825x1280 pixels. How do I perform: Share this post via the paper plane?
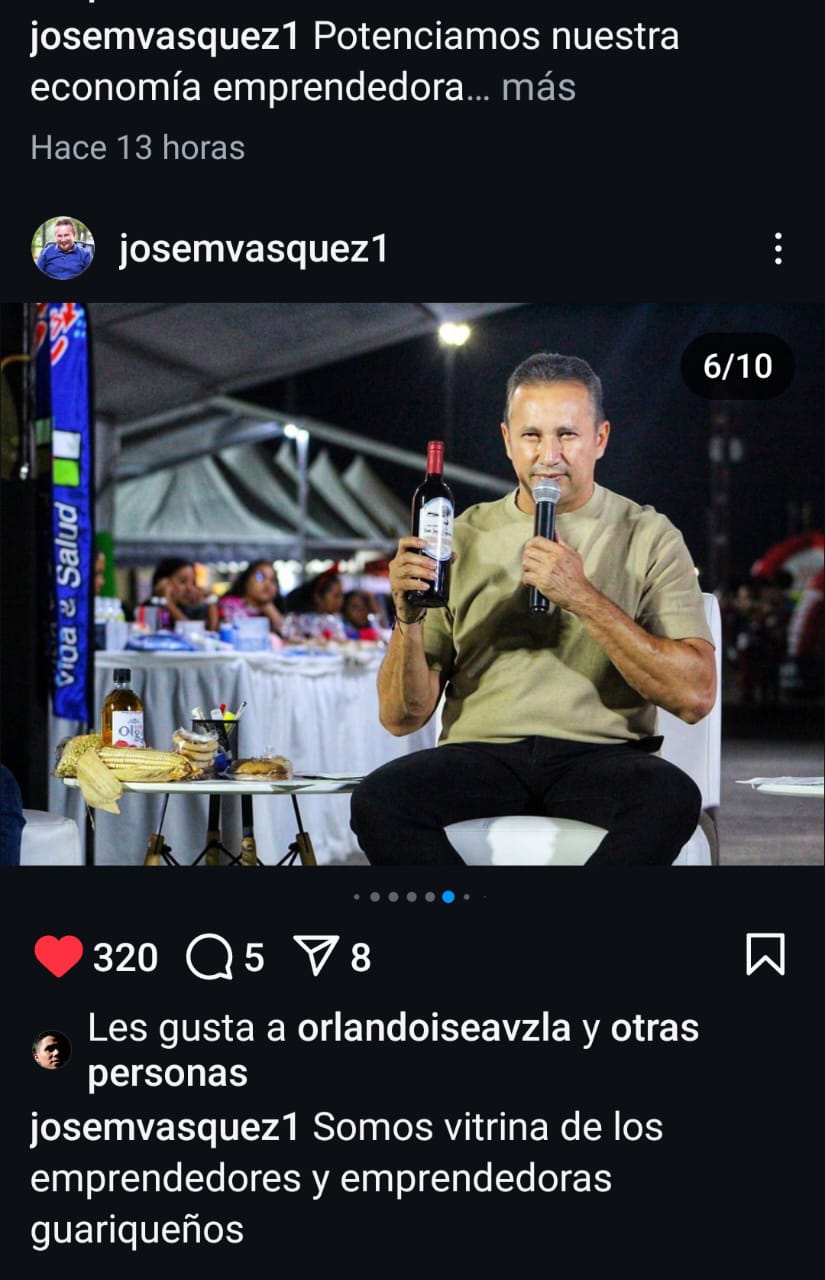coord(318,957)
